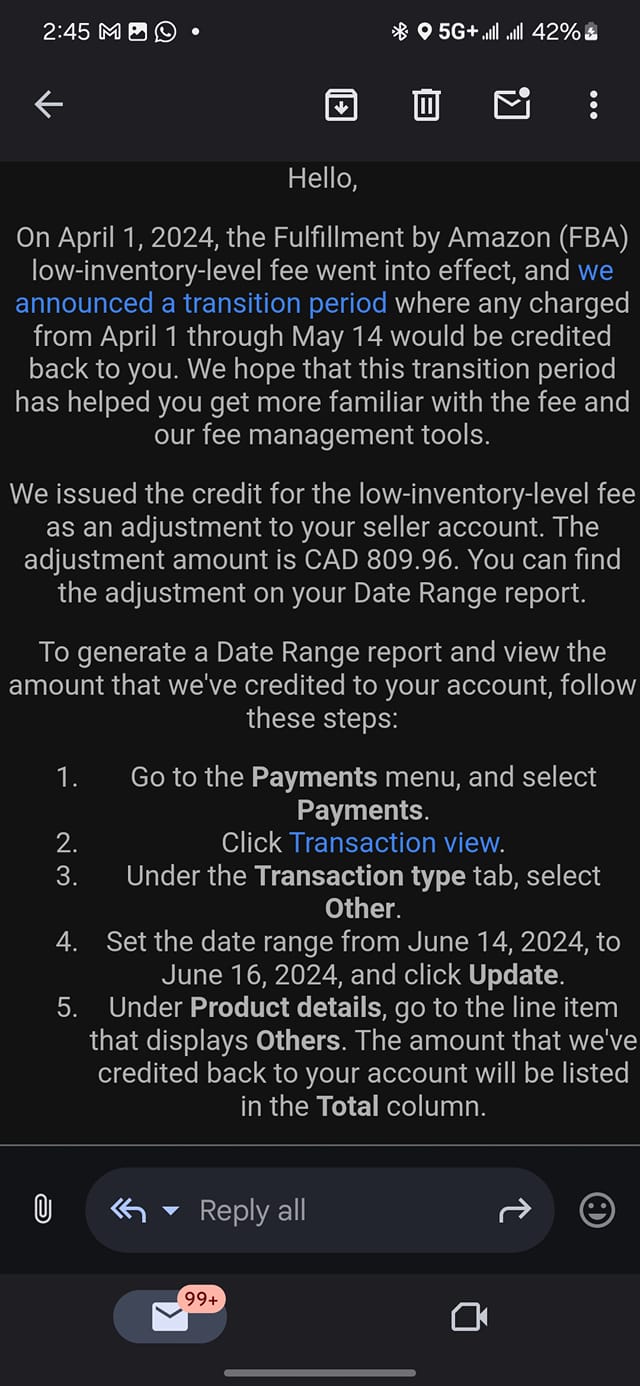The width and height of the screenshot is (640, 1386).
Task: Go back to the inbox
Action: pos(48,104)
